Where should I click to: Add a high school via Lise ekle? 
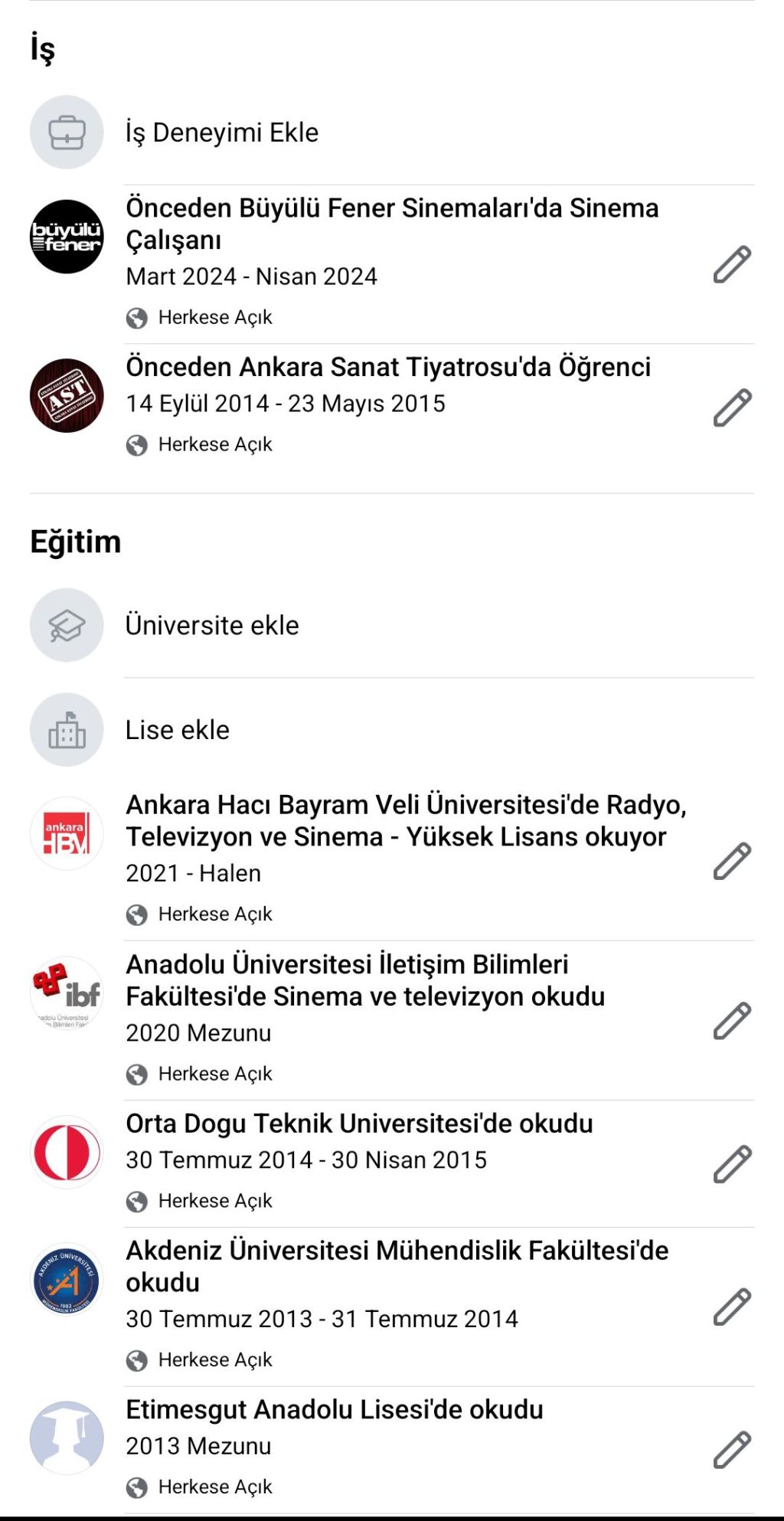pos(178,730)
